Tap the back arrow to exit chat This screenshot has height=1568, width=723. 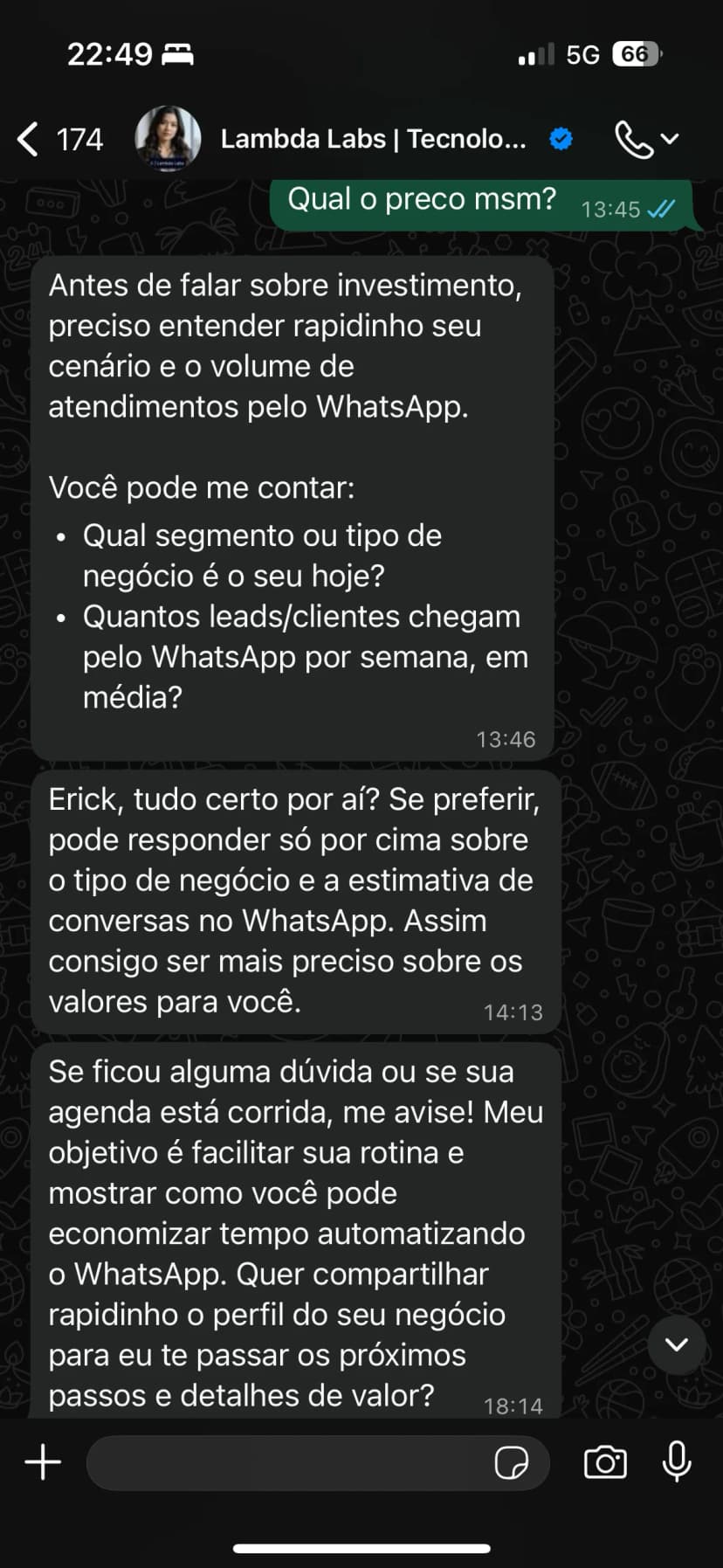(27, 138)
